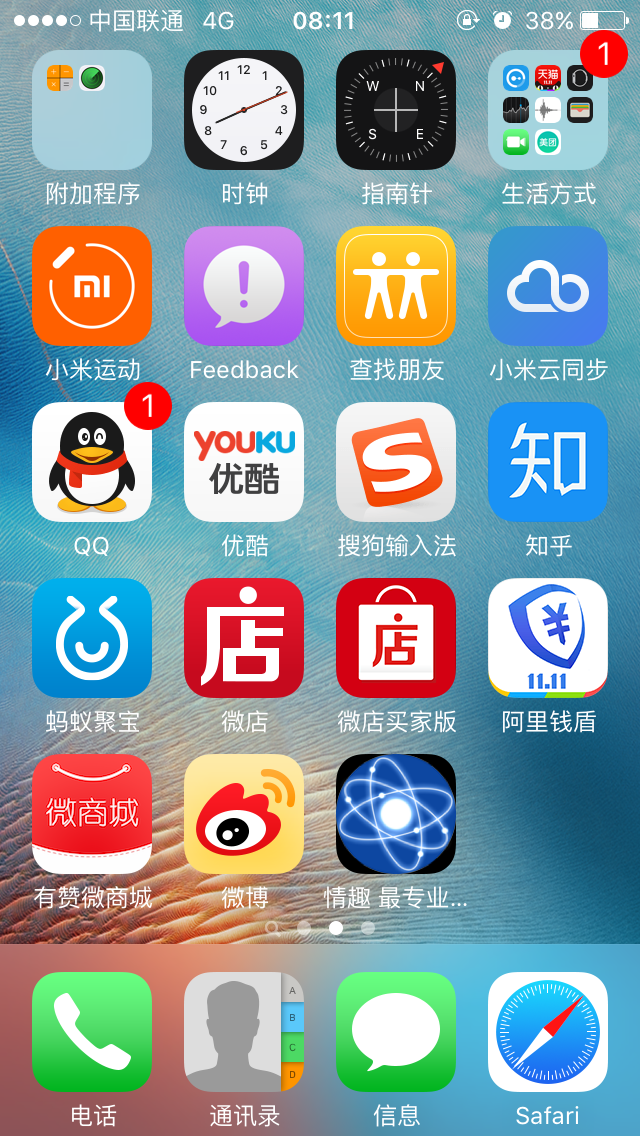Open the Feedback app
Viewport: 640px width, 1136px height.
[x=244, y=286]
